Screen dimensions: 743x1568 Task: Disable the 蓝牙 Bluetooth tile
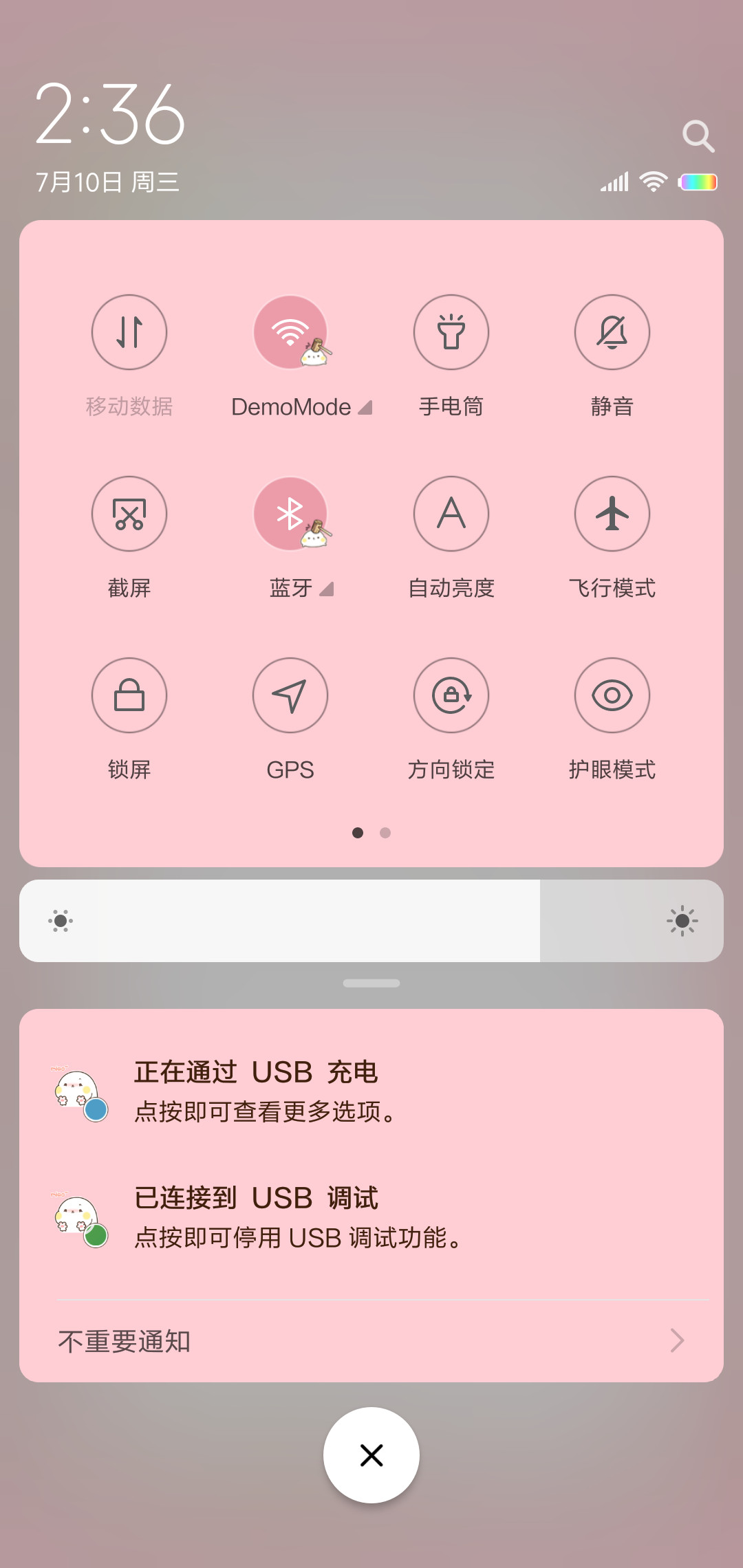pos(290,514)
